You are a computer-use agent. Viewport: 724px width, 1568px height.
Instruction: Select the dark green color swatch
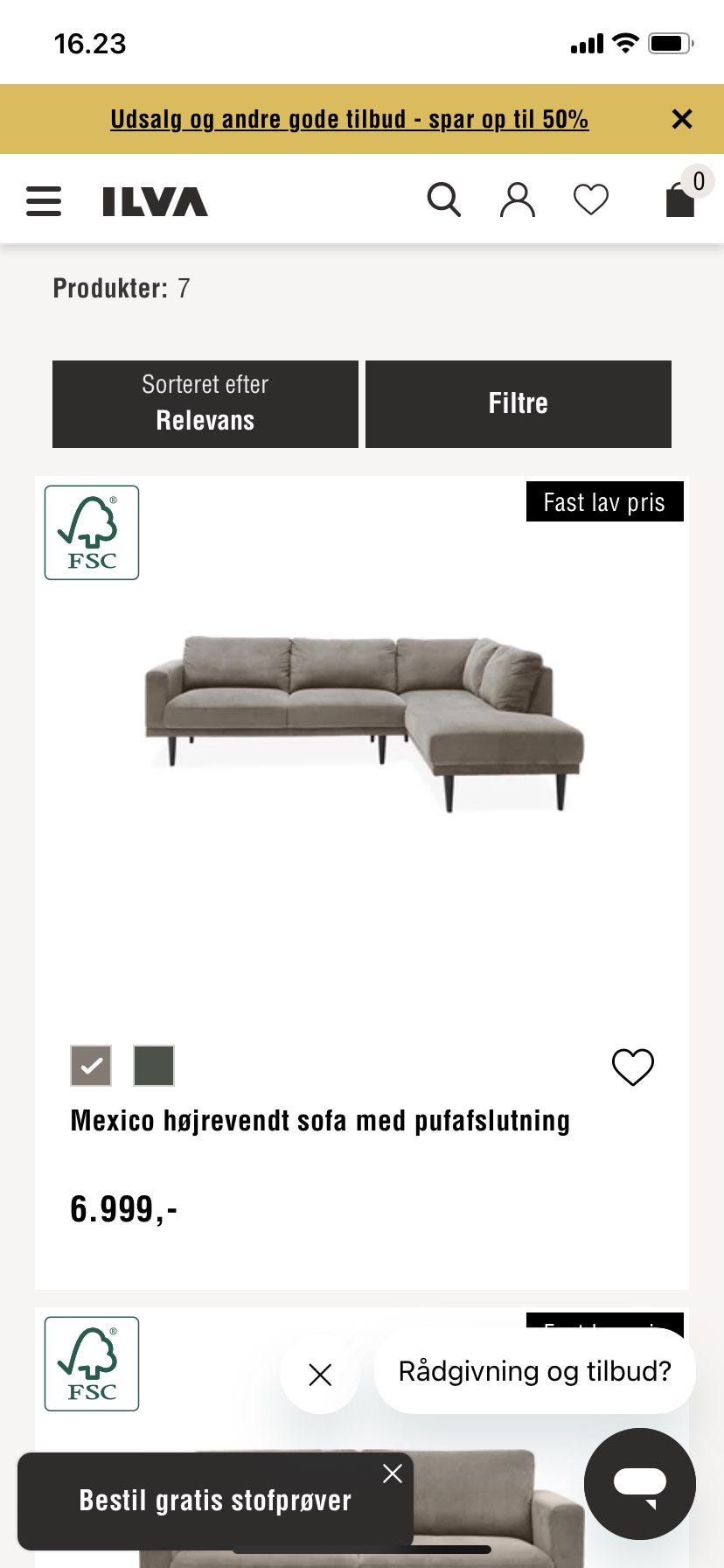point(154,1066)
